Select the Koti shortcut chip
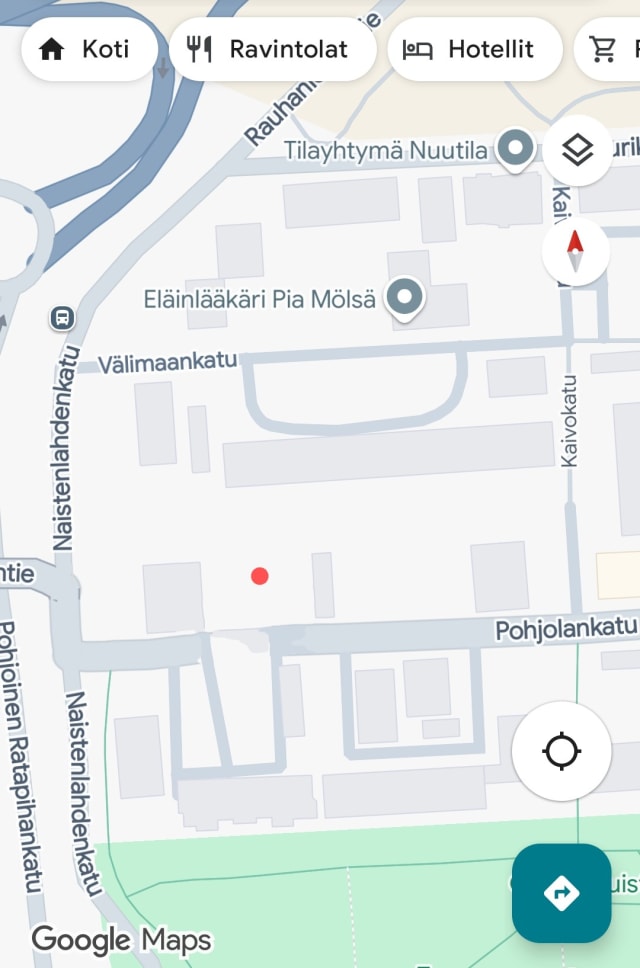The image size is (640, 968). 88,49
